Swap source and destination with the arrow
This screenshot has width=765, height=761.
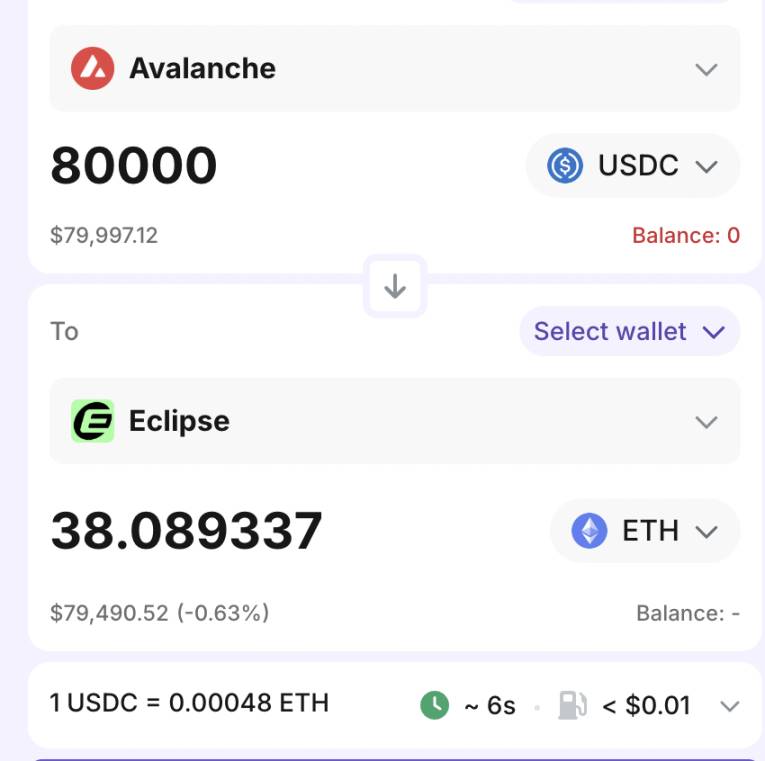click(395, 287)
